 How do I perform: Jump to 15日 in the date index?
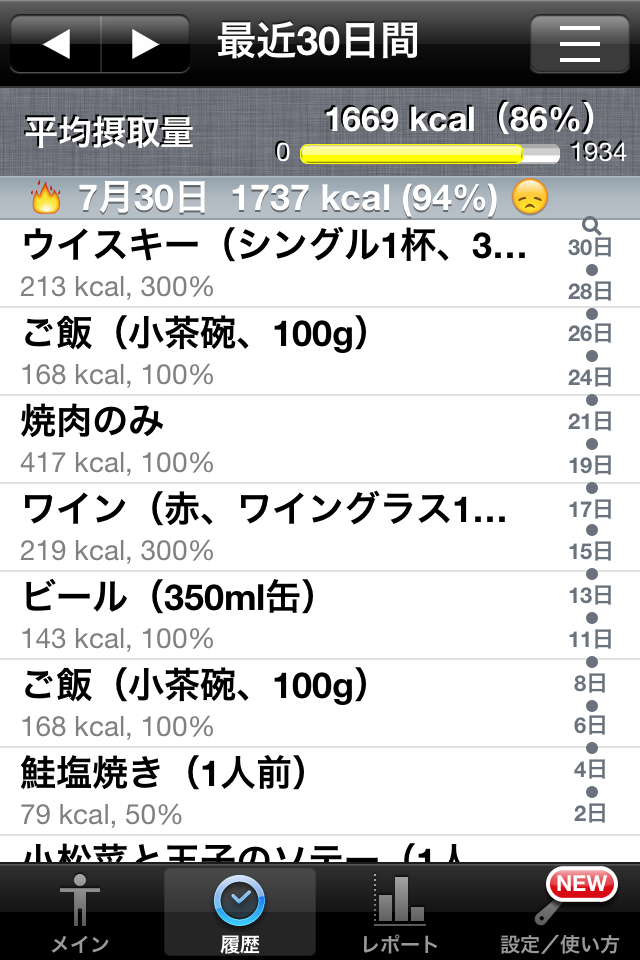[x=590, y=553]
